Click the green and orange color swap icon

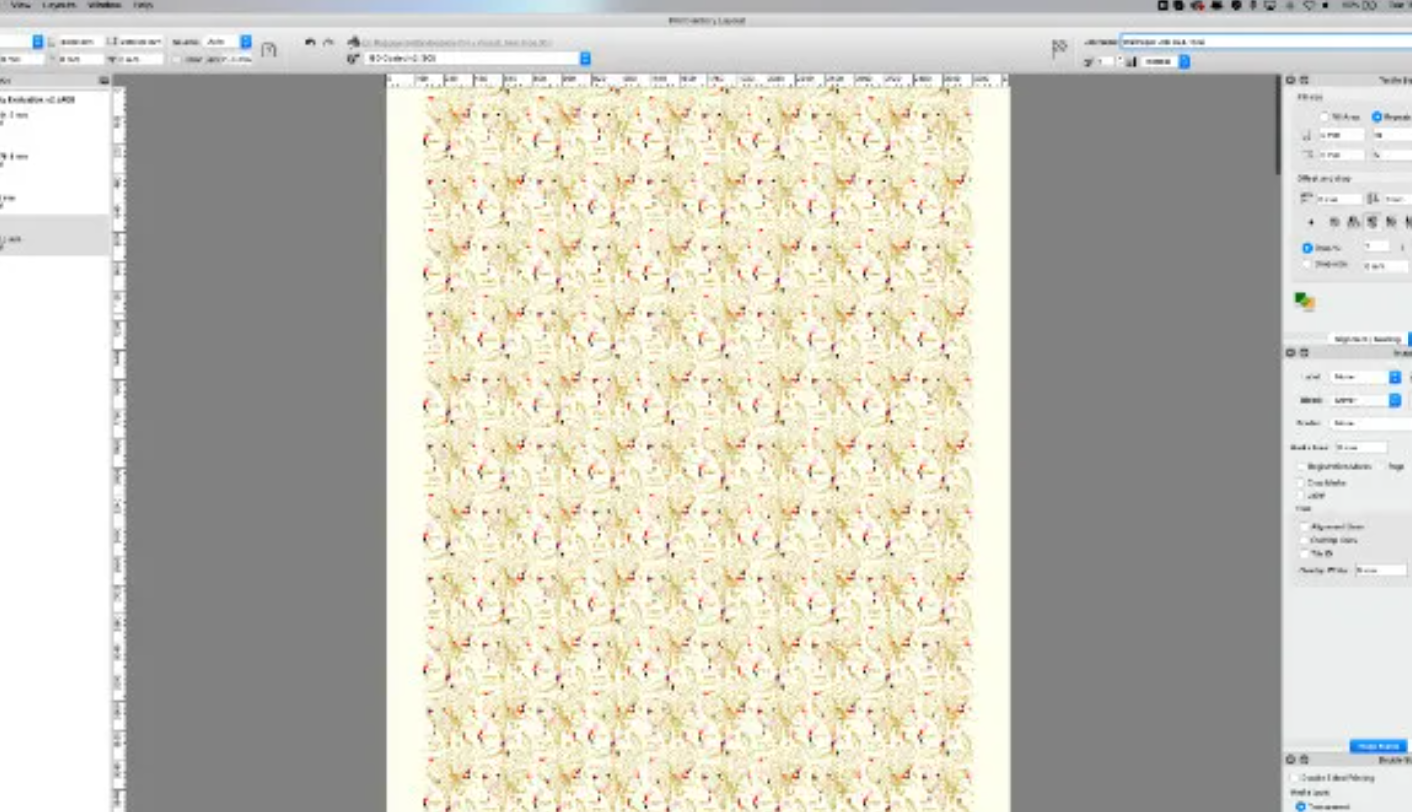click(1303, 301)
